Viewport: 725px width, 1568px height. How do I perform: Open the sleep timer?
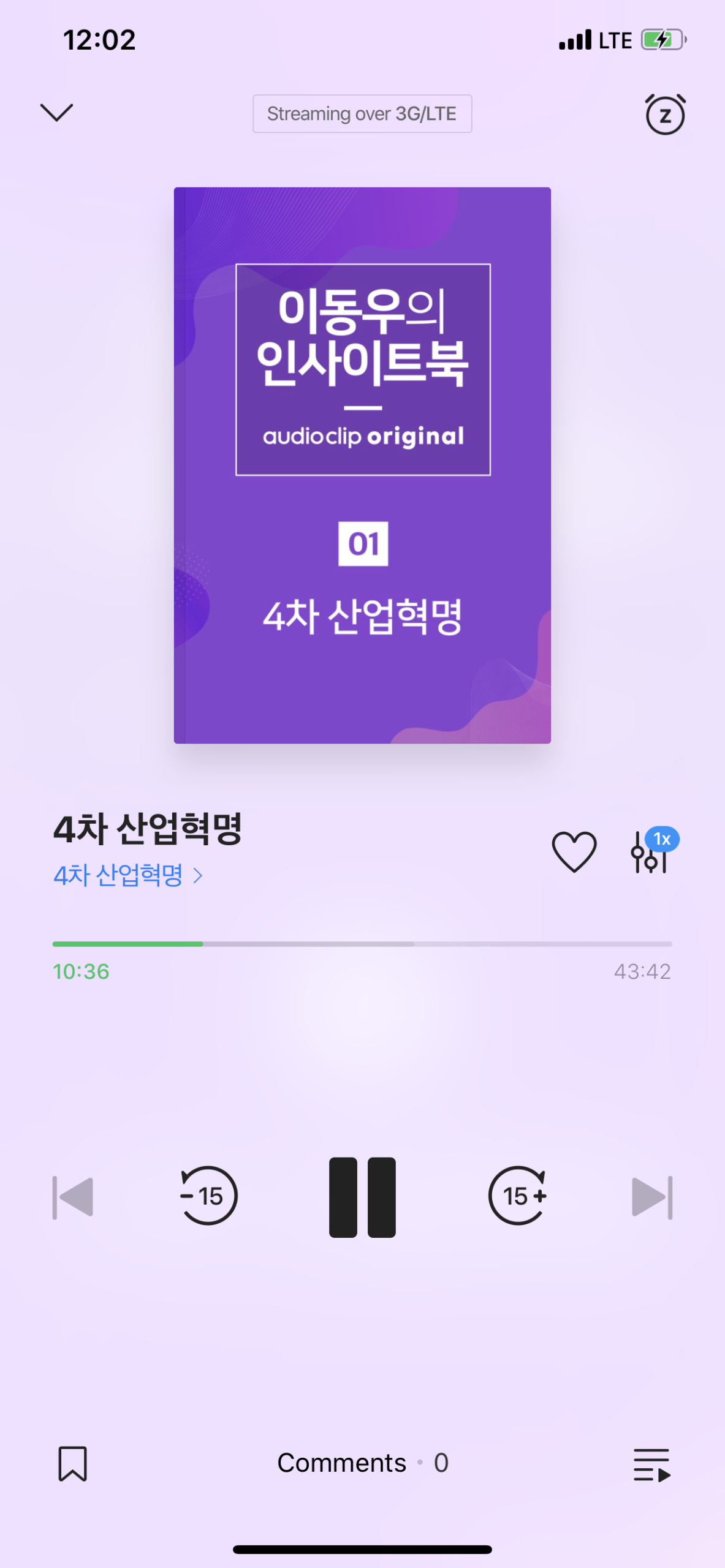pos(664,115)
